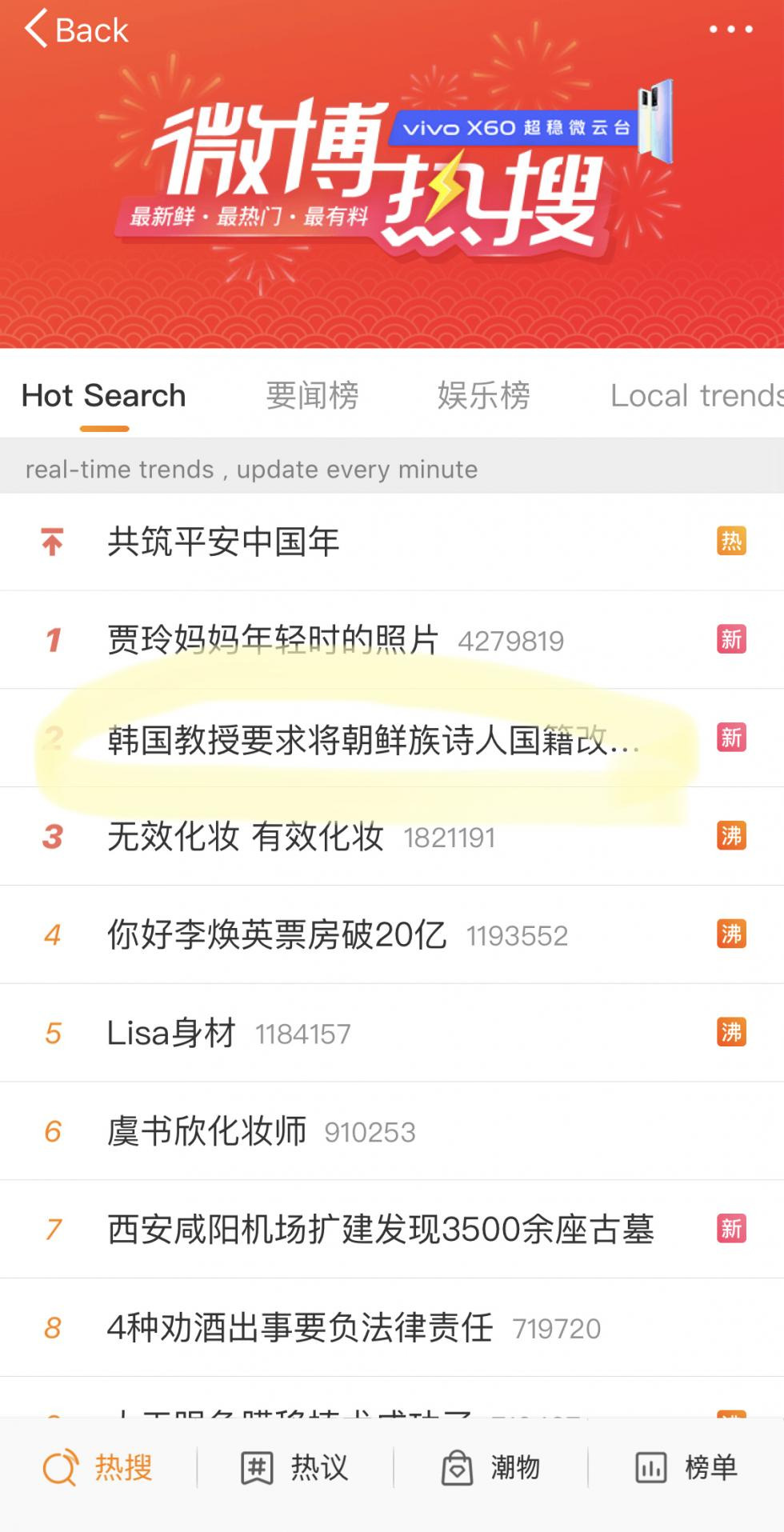
Task: Select the Hot Search tab
Action: [x=104, y=395]
